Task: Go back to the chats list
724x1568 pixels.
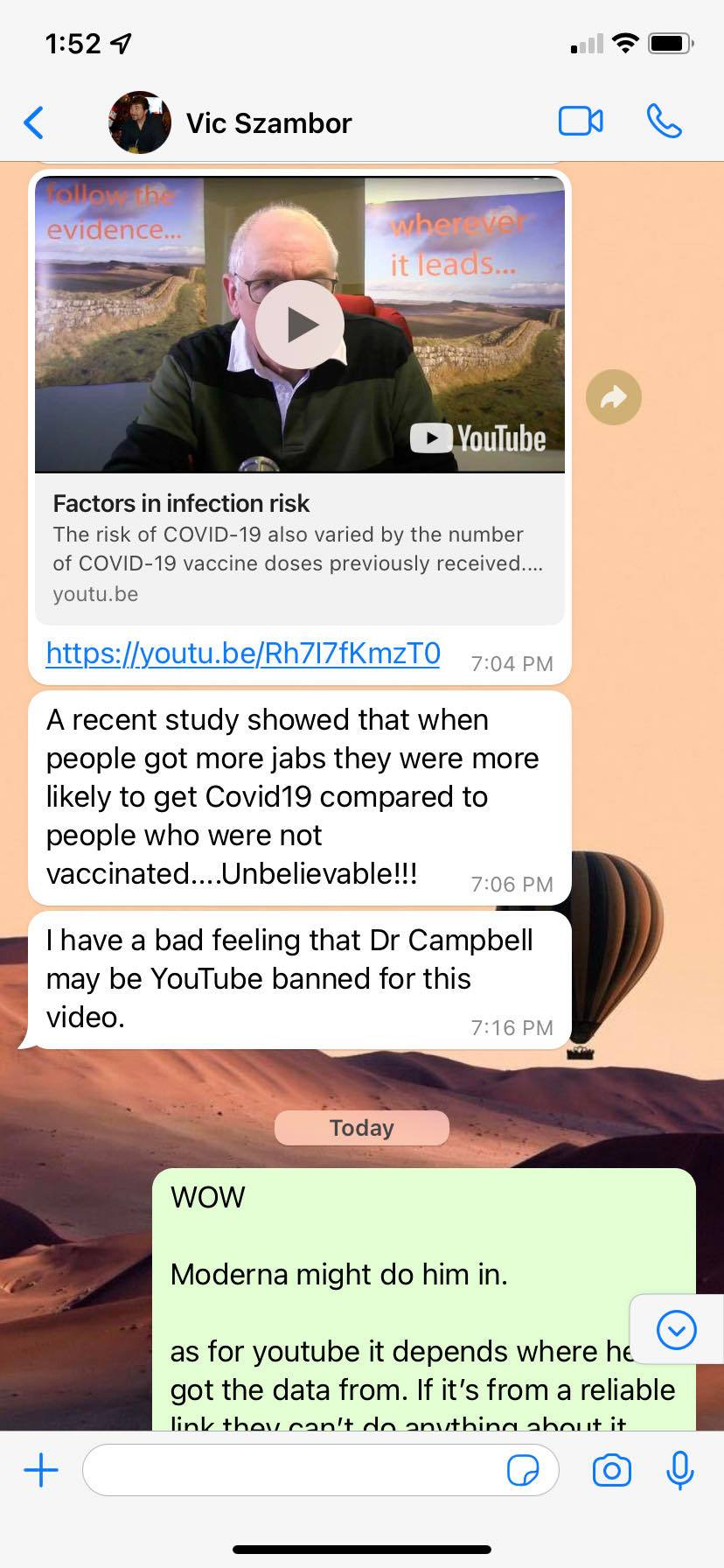Action: point(33,122)
